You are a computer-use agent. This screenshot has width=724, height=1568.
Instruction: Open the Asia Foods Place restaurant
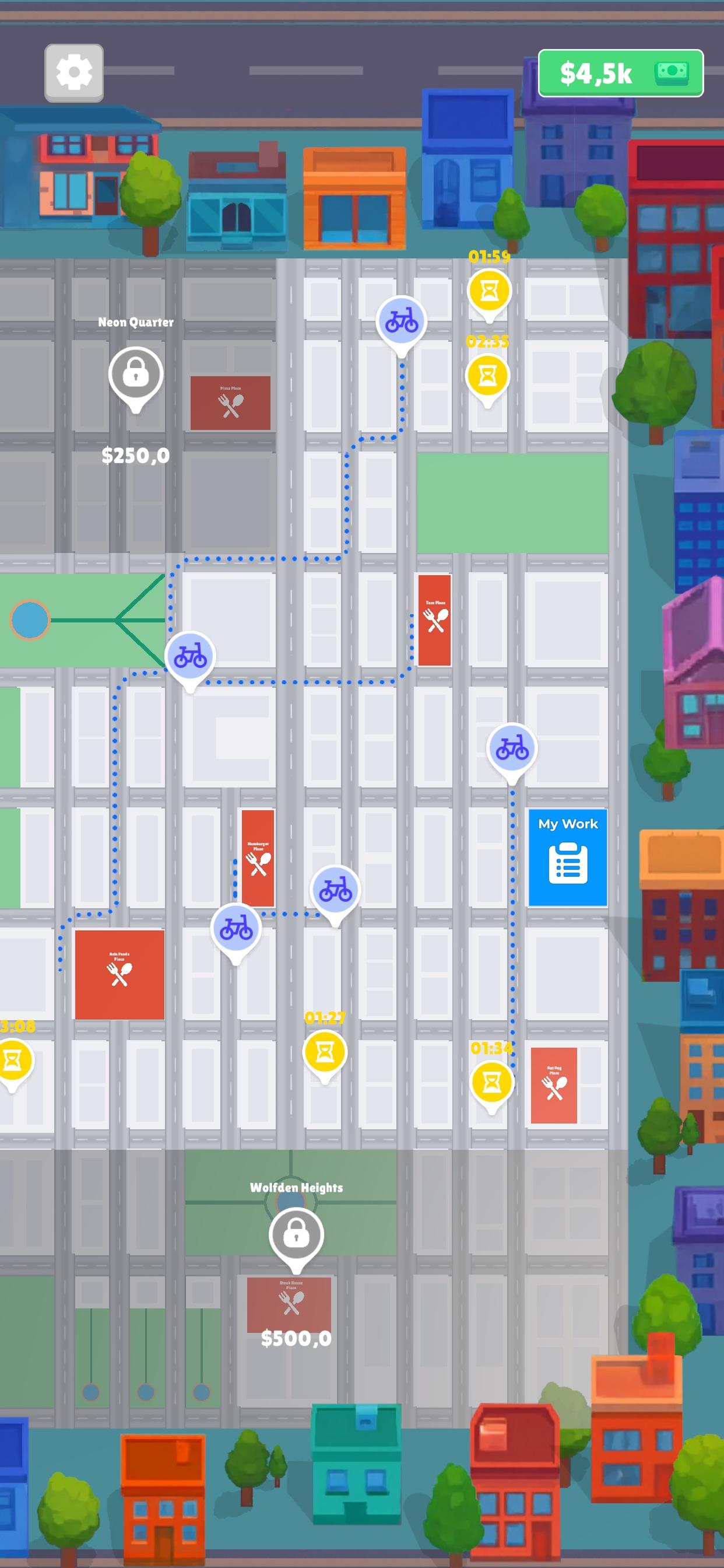tap(120, 974)
